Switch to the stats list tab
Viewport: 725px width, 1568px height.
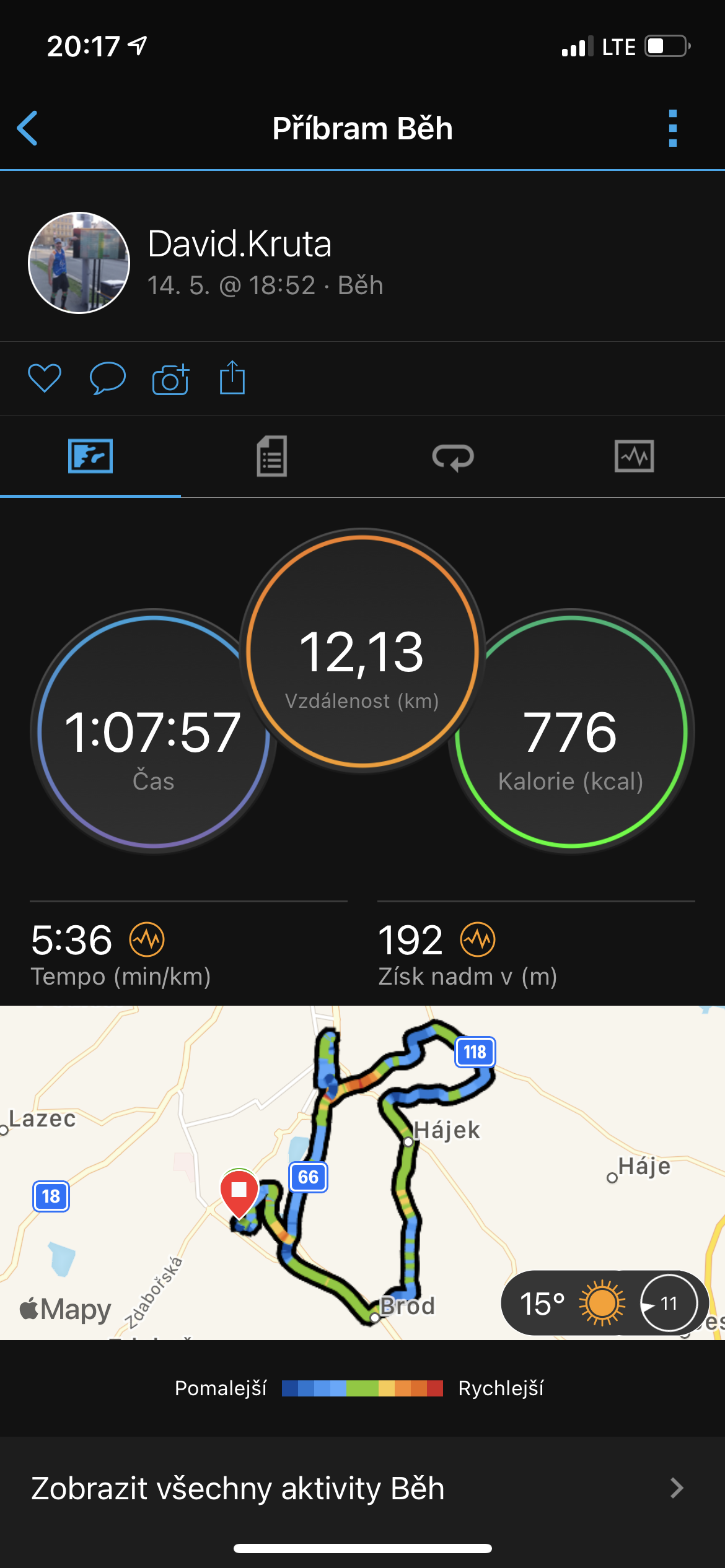271,456
